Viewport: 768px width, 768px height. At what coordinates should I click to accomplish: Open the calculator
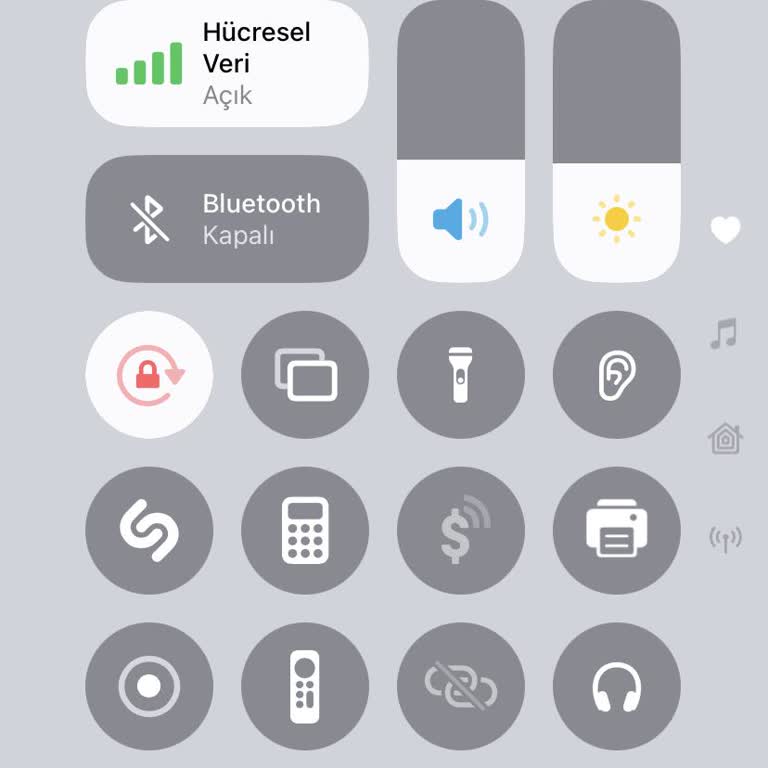pos(305,531)
